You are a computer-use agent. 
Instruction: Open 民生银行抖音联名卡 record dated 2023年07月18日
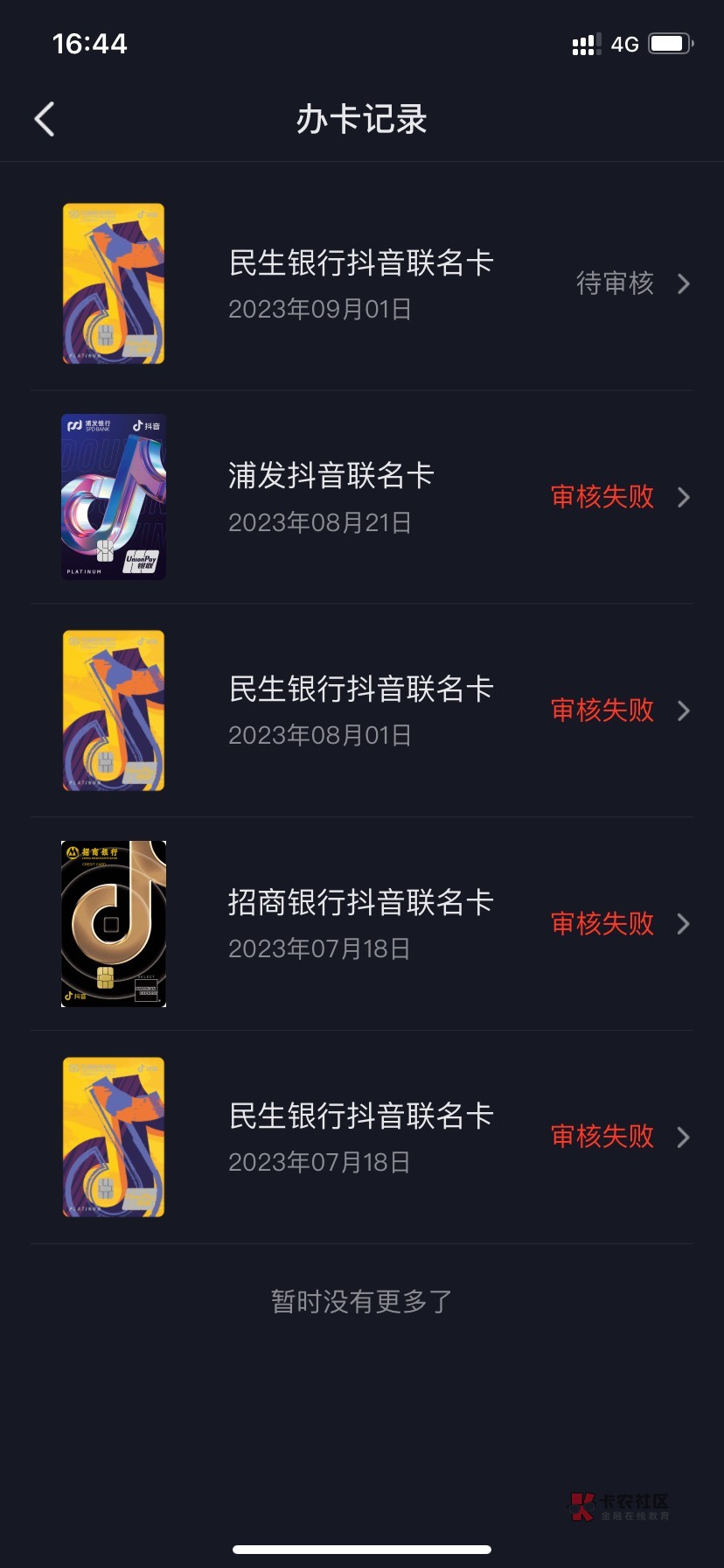click(361, 1137)
